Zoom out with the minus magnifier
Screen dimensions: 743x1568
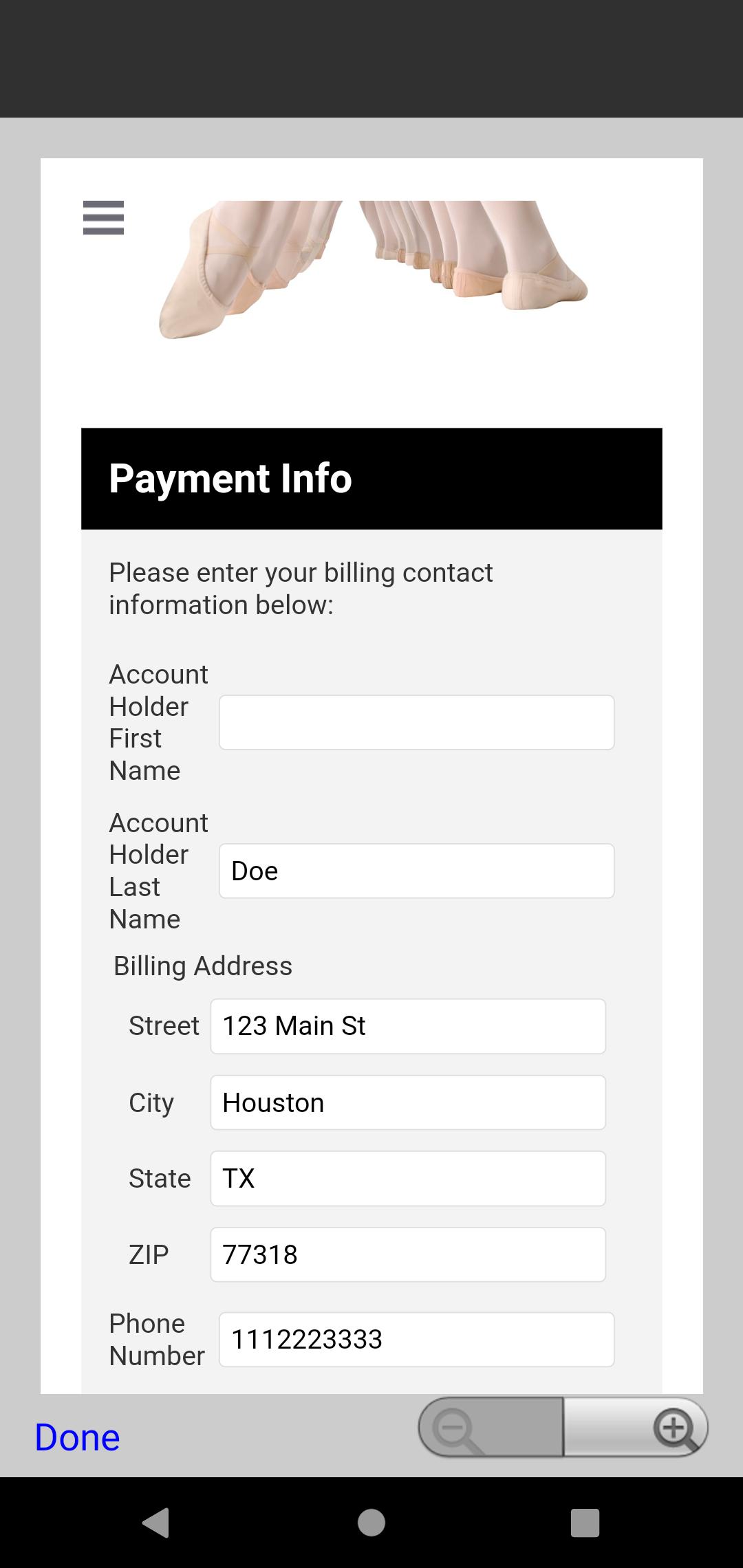490,1427
